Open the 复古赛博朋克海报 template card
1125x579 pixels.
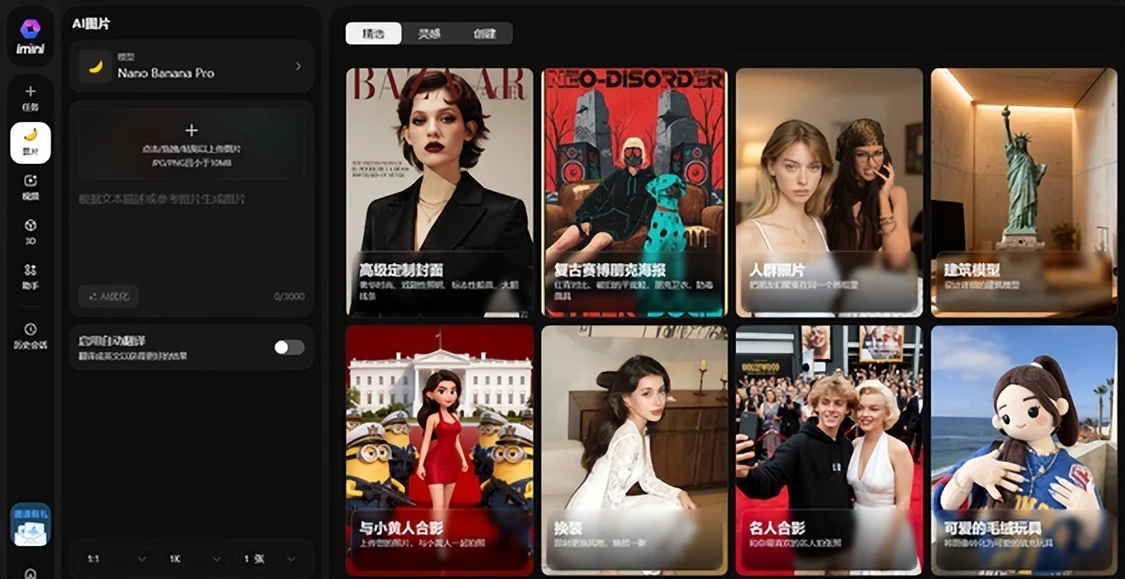[x=634, y=192]
